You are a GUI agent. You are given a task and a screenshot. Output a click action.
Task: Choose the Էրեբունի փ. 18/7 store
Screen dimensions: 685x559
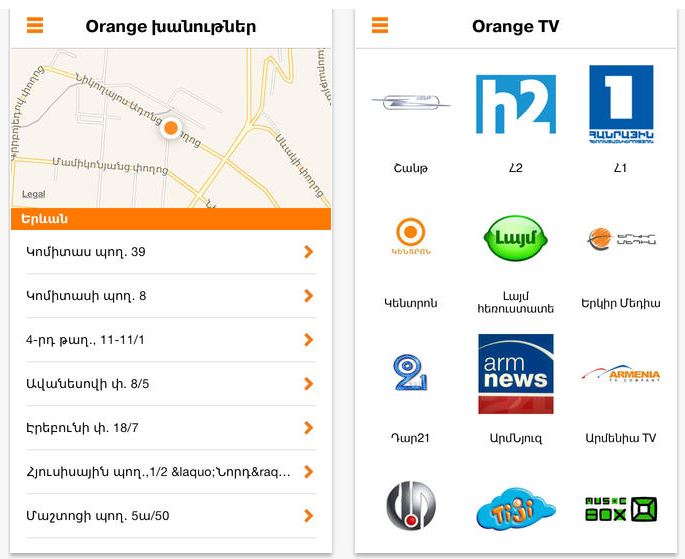coord(170,428)
